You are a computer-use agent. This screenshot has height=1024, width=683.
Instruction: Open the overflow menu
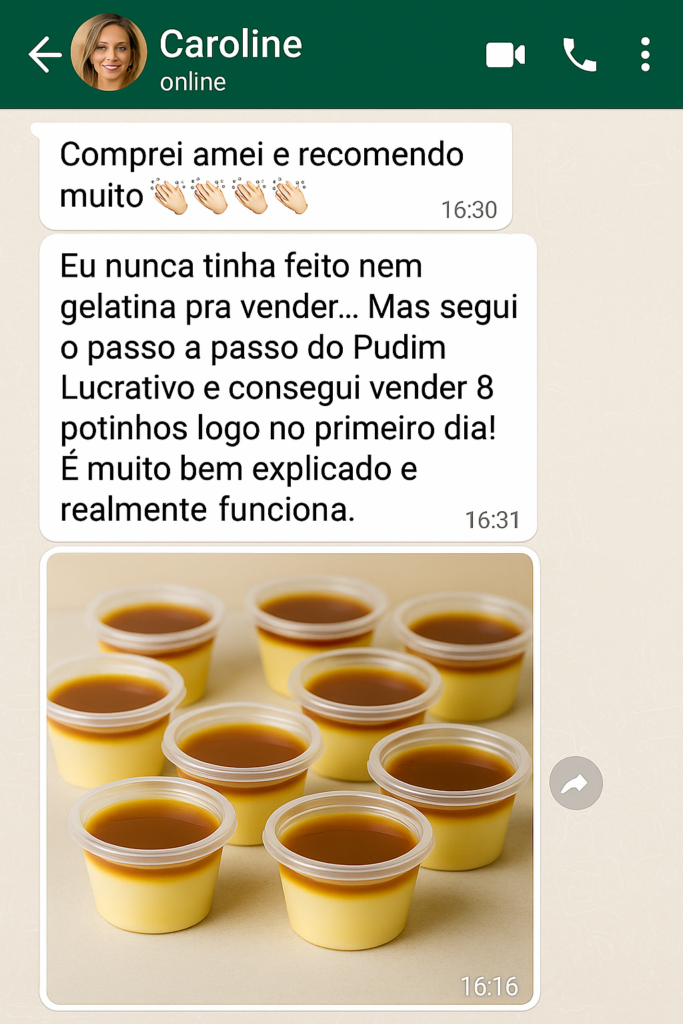click(645, 55)
